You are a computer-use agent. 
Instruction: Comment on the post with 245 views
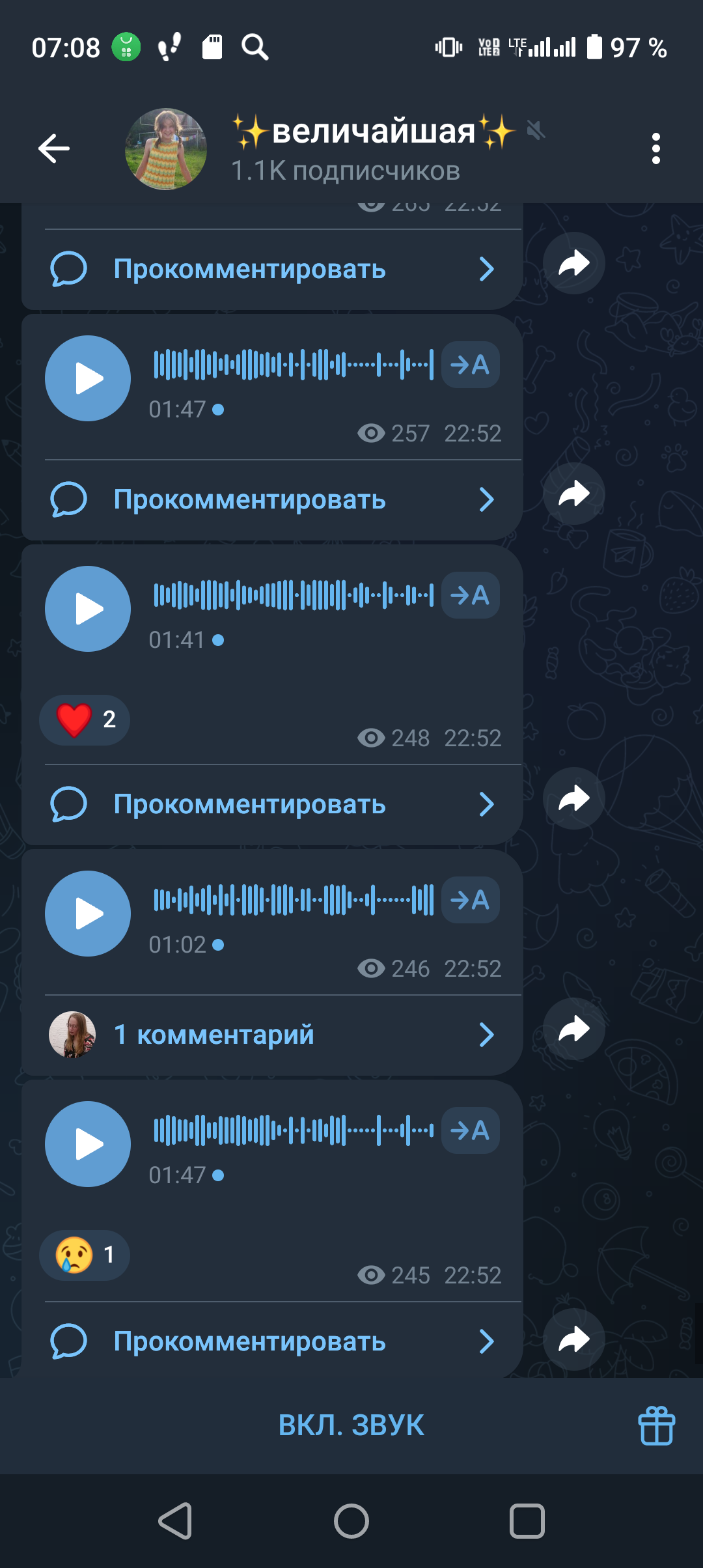(x=272, y=1341)
